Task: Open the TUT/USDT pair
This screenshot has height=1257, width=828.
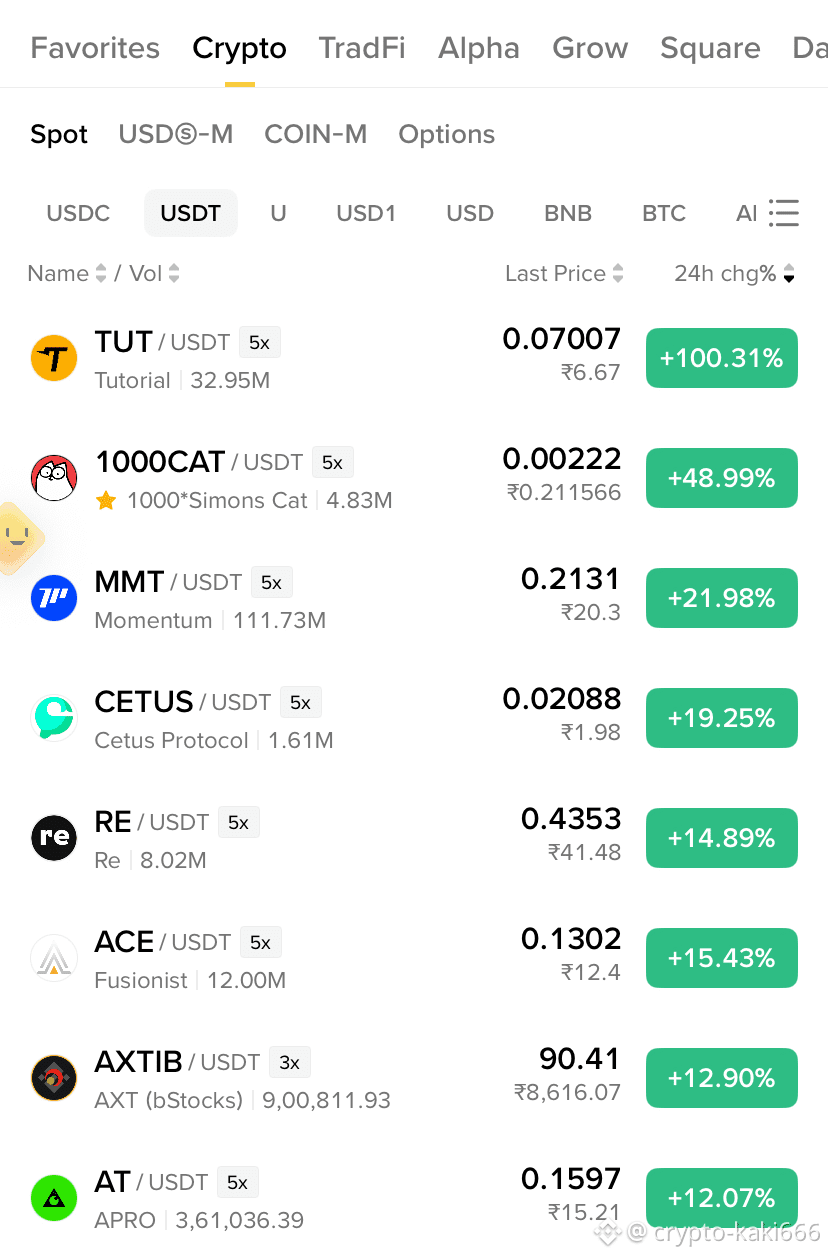Action: [x=414, y=358]
